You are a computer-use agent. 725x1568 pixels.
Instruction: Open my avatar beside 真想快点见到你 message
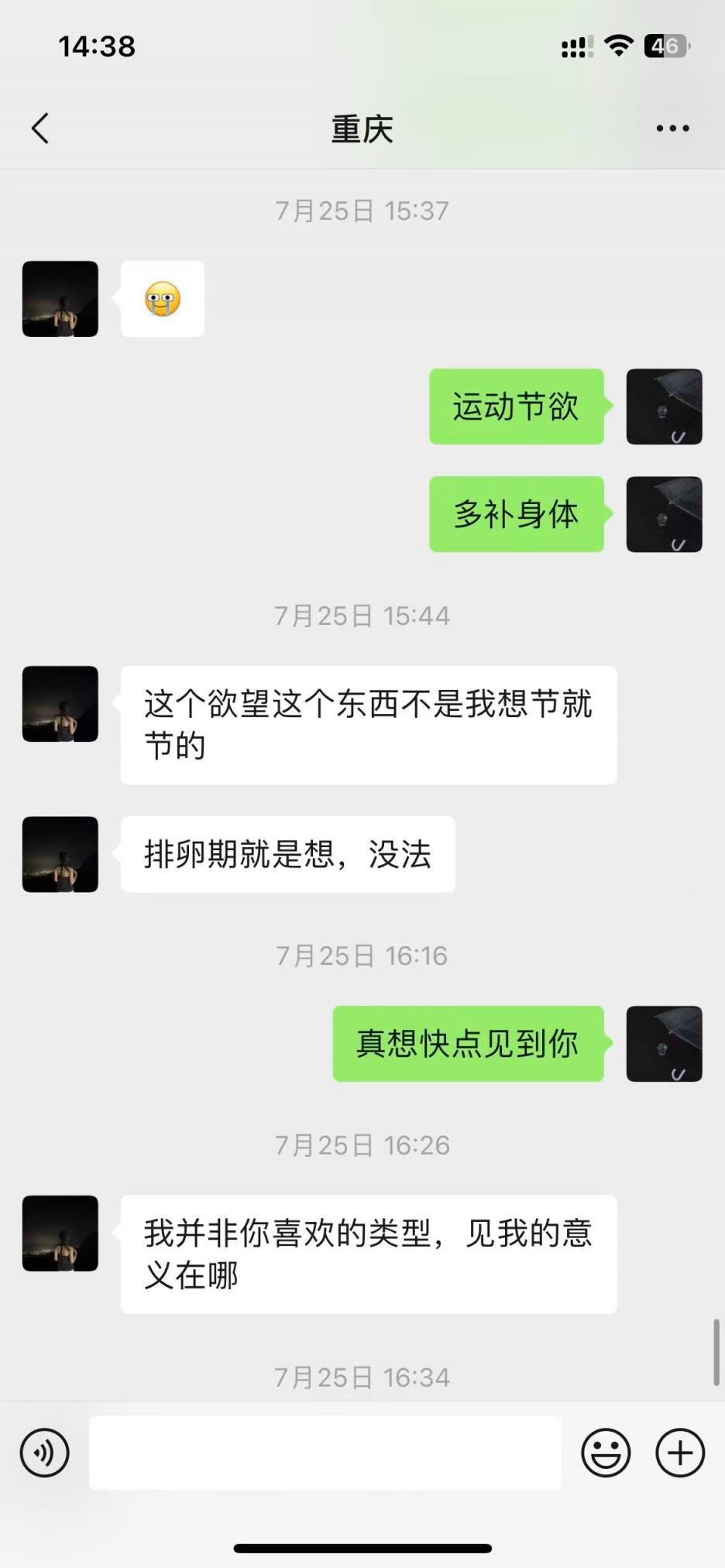[x=664, y=1044]
